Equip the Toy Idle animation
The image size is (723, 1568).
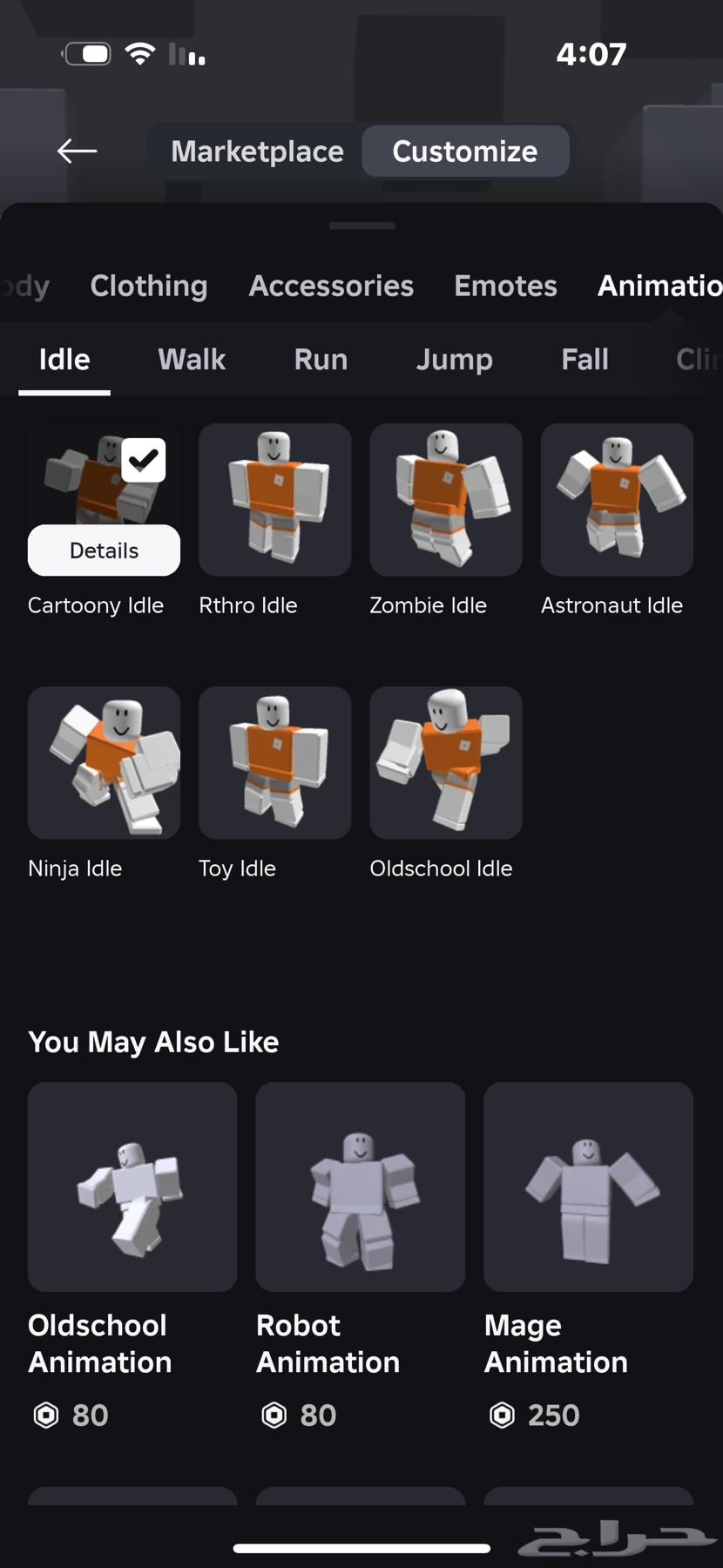[274, 762]
